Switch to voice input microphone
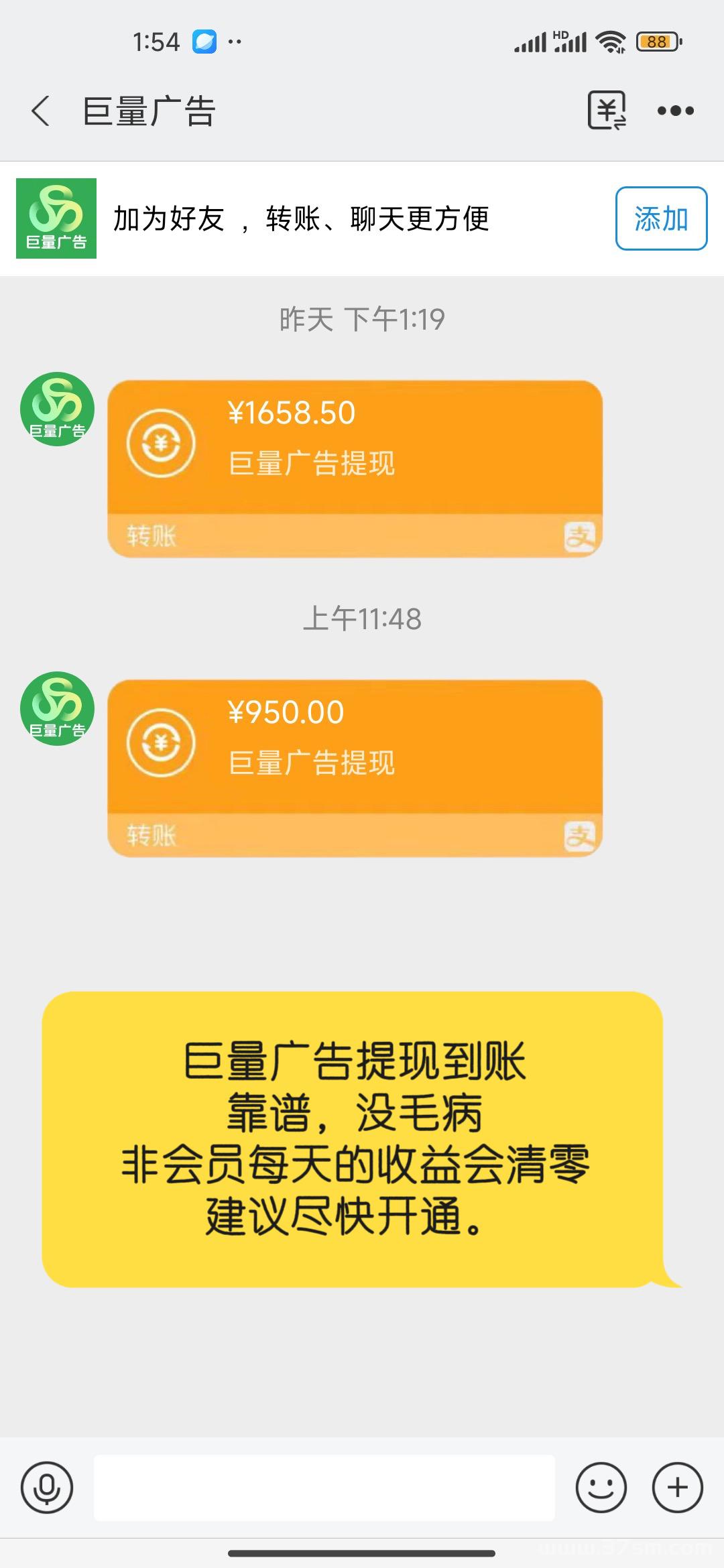Screen dimensions: 724x1568 (47, 1488)
